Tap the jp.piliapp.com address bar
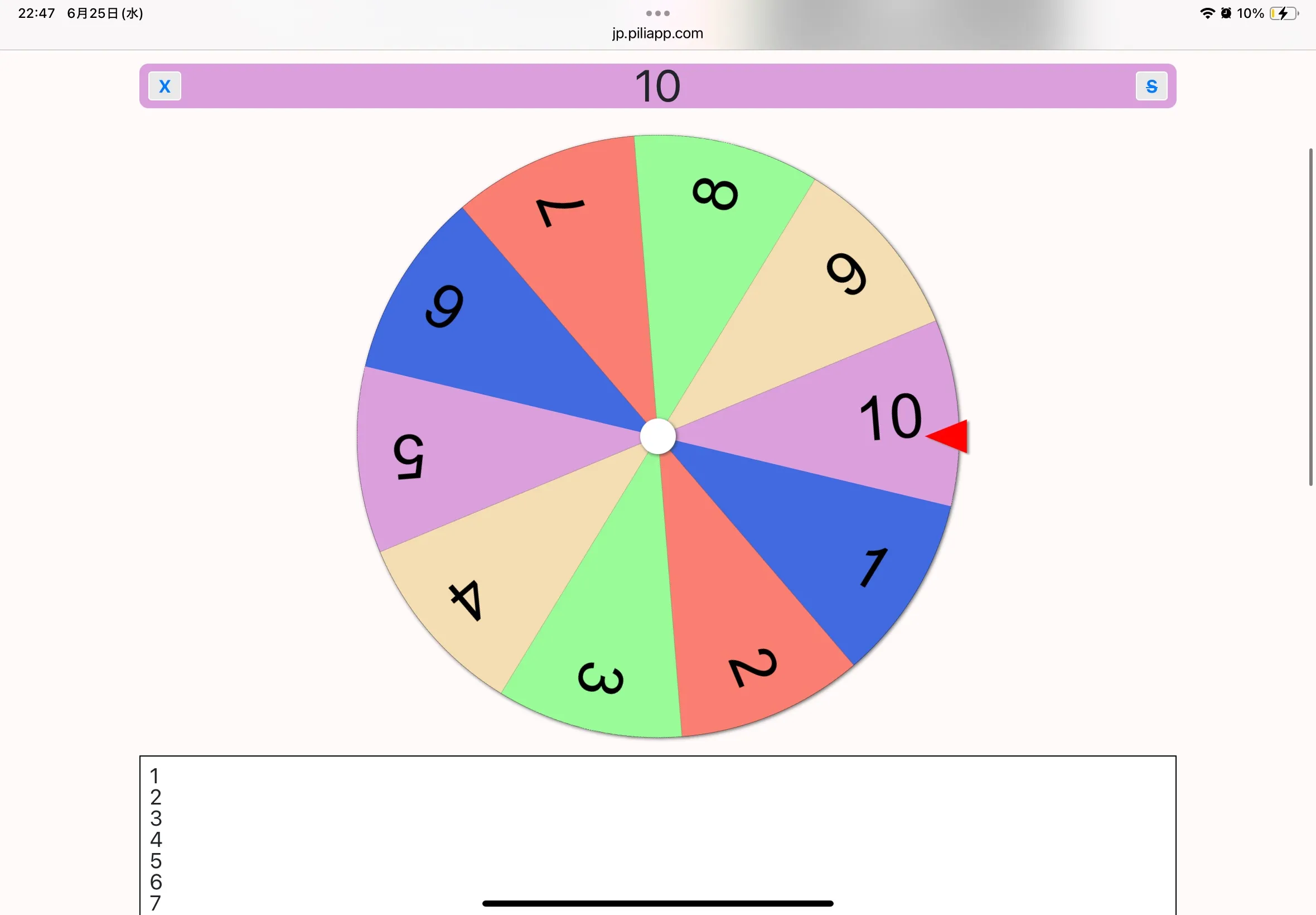Viewport: 1316px width, 915px height. click(657, 33)
